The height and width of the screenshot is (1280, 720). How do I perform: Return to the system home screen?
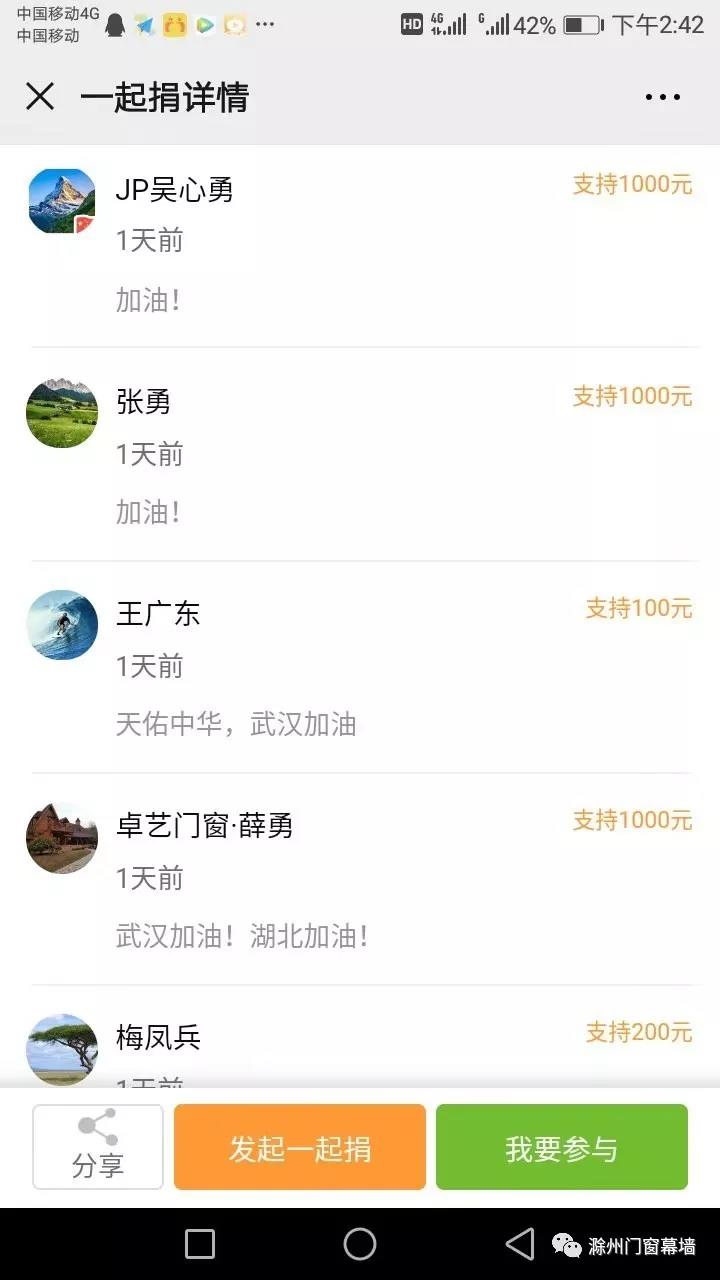[360, 1244]
